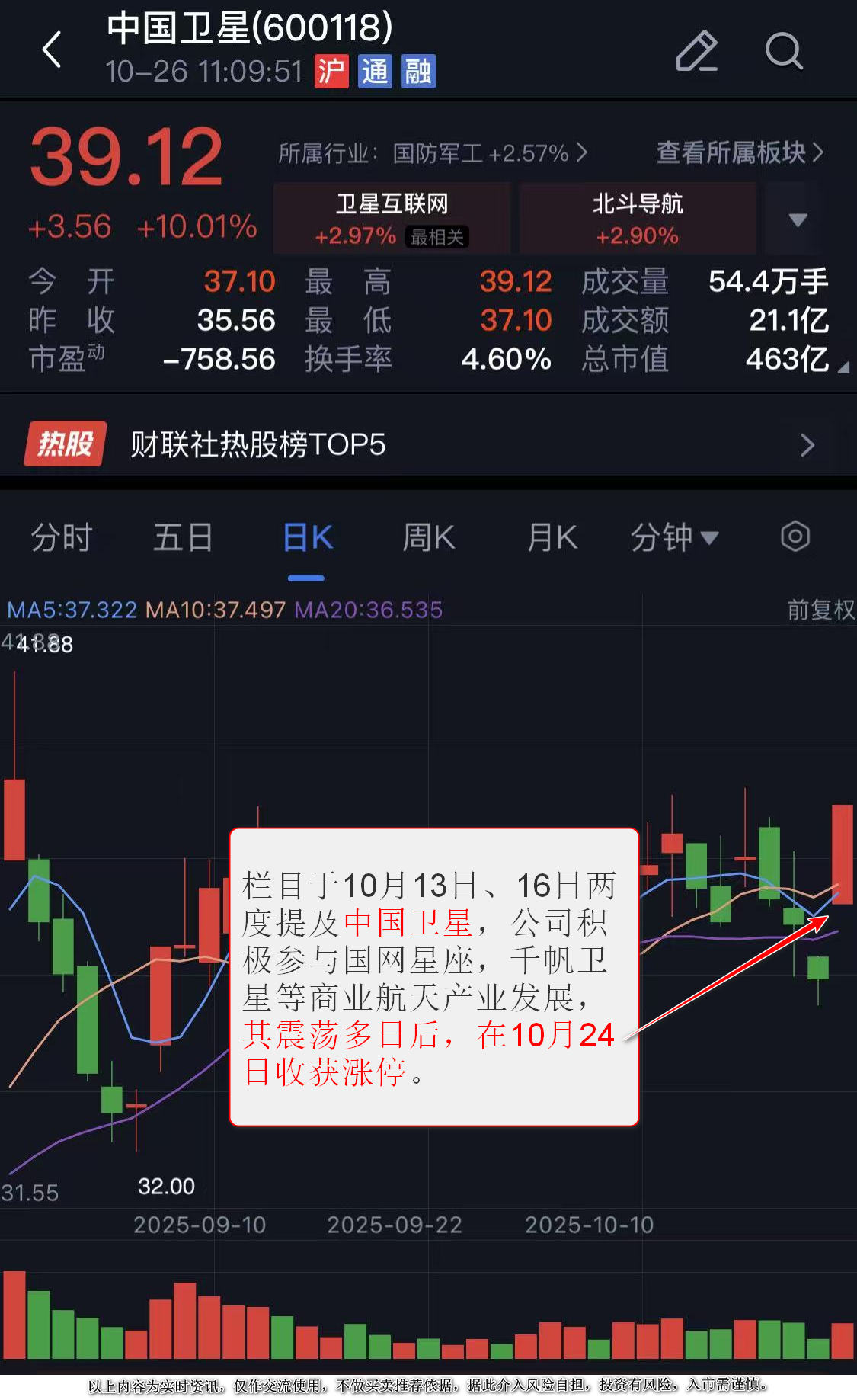Expand more related sectors dropdown arrow
The width and height of the screenshot is (857, 1400).
click(x=797, y=219)
